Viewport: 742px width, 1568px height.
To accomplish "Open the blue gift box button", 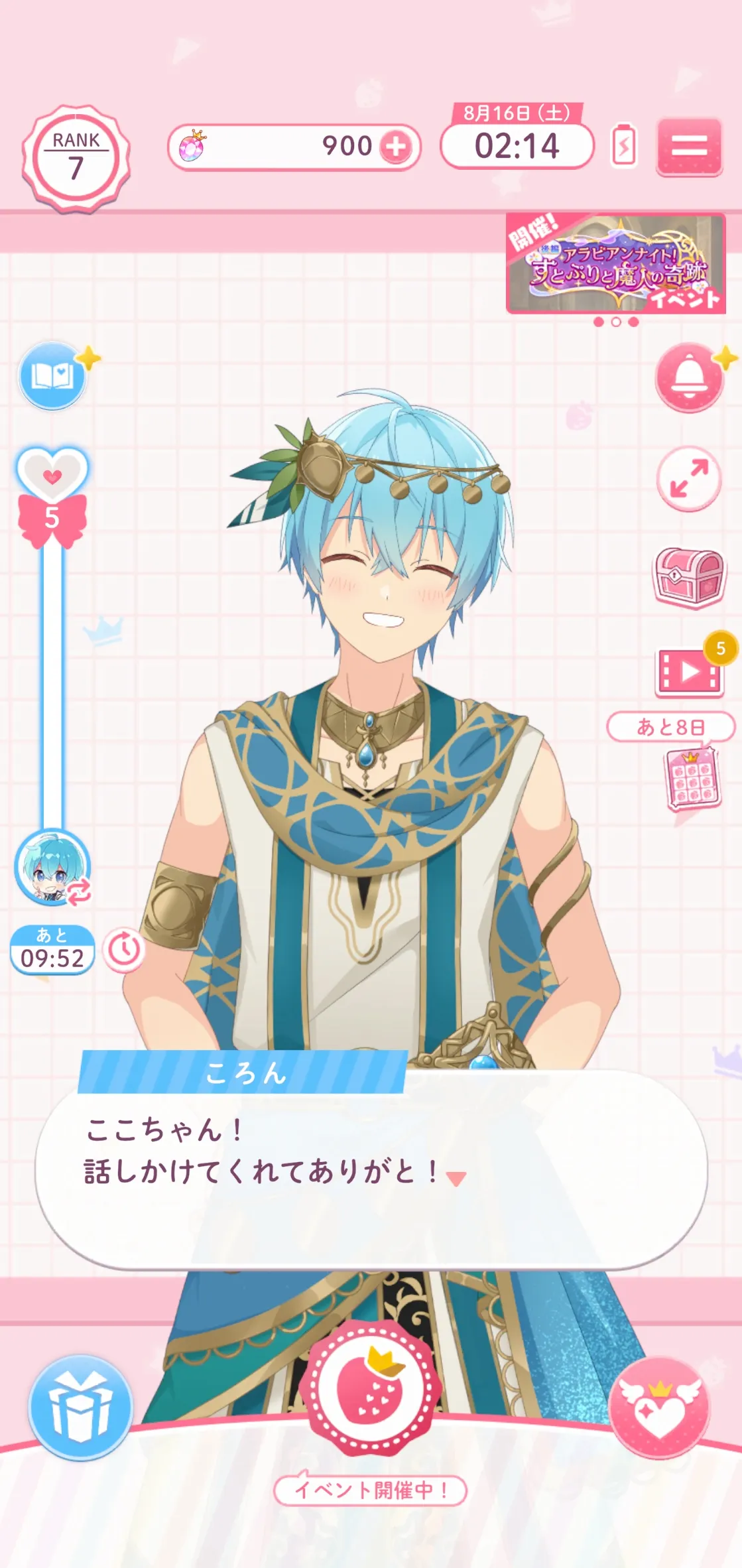I will coord(81,1407).
